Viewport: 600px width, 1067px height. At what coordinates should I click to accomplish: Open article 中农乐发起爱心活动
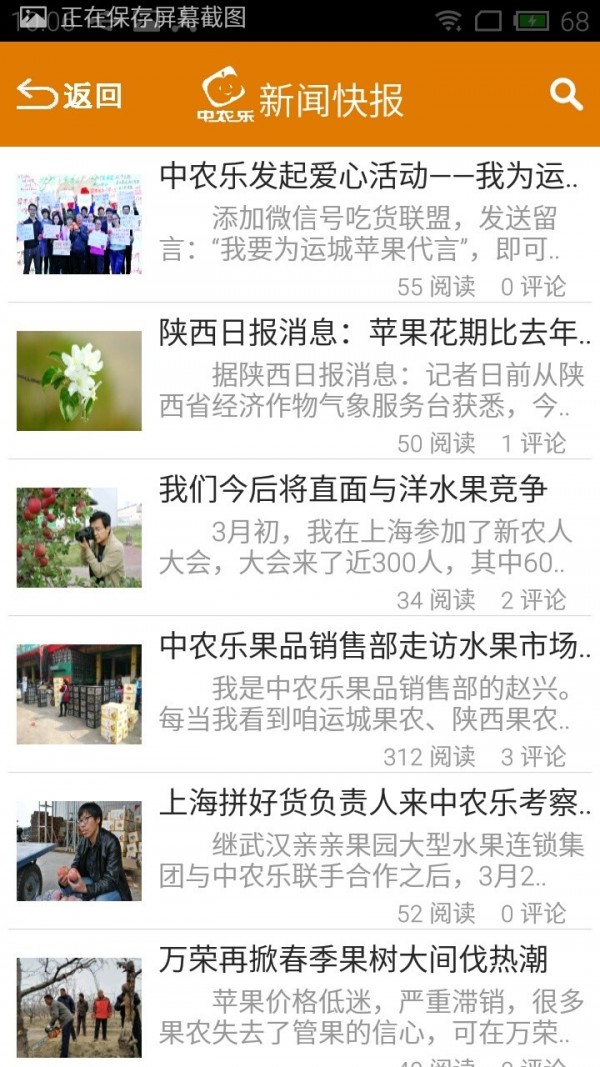tap(300, 224)
